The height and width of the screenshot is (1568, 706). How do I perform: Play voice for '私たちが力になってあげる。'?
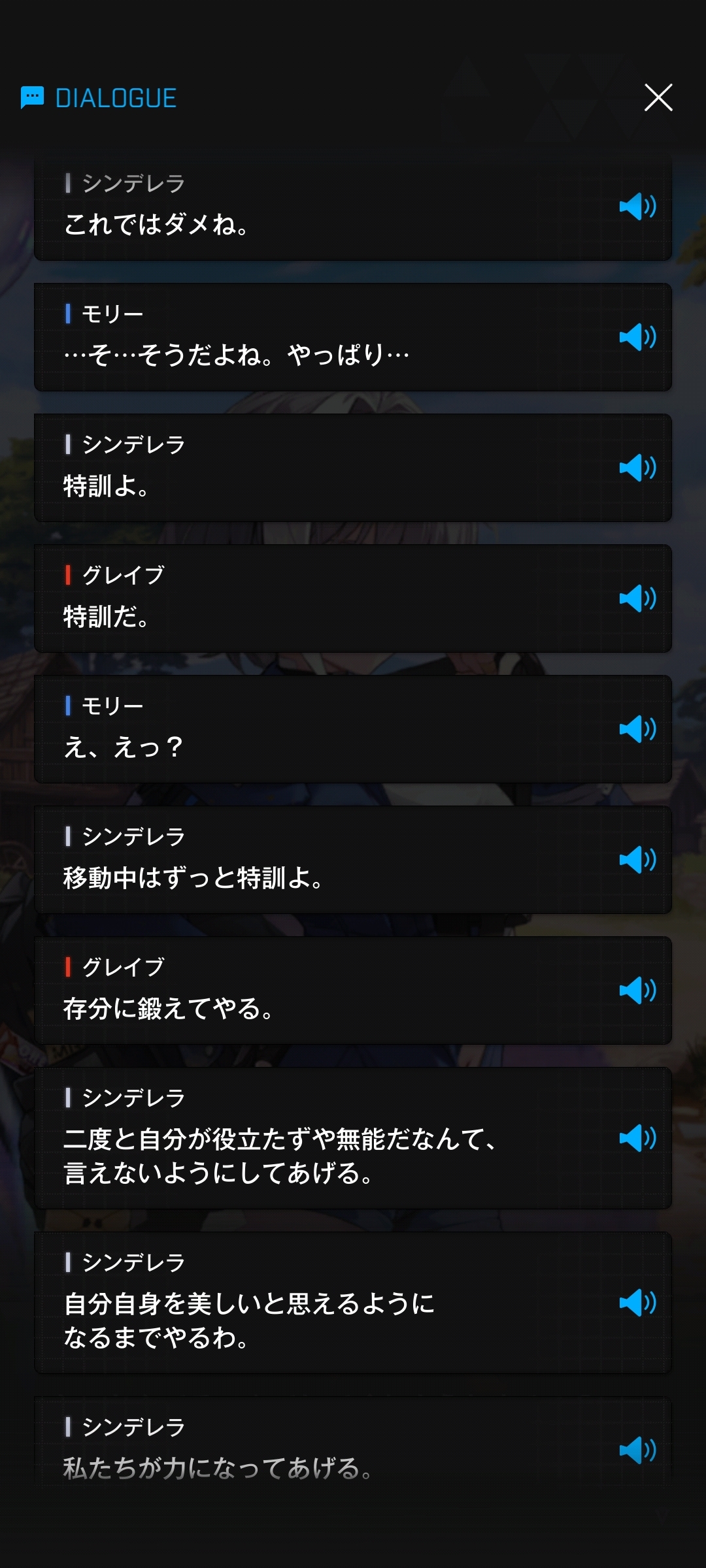click(637, 1450)
